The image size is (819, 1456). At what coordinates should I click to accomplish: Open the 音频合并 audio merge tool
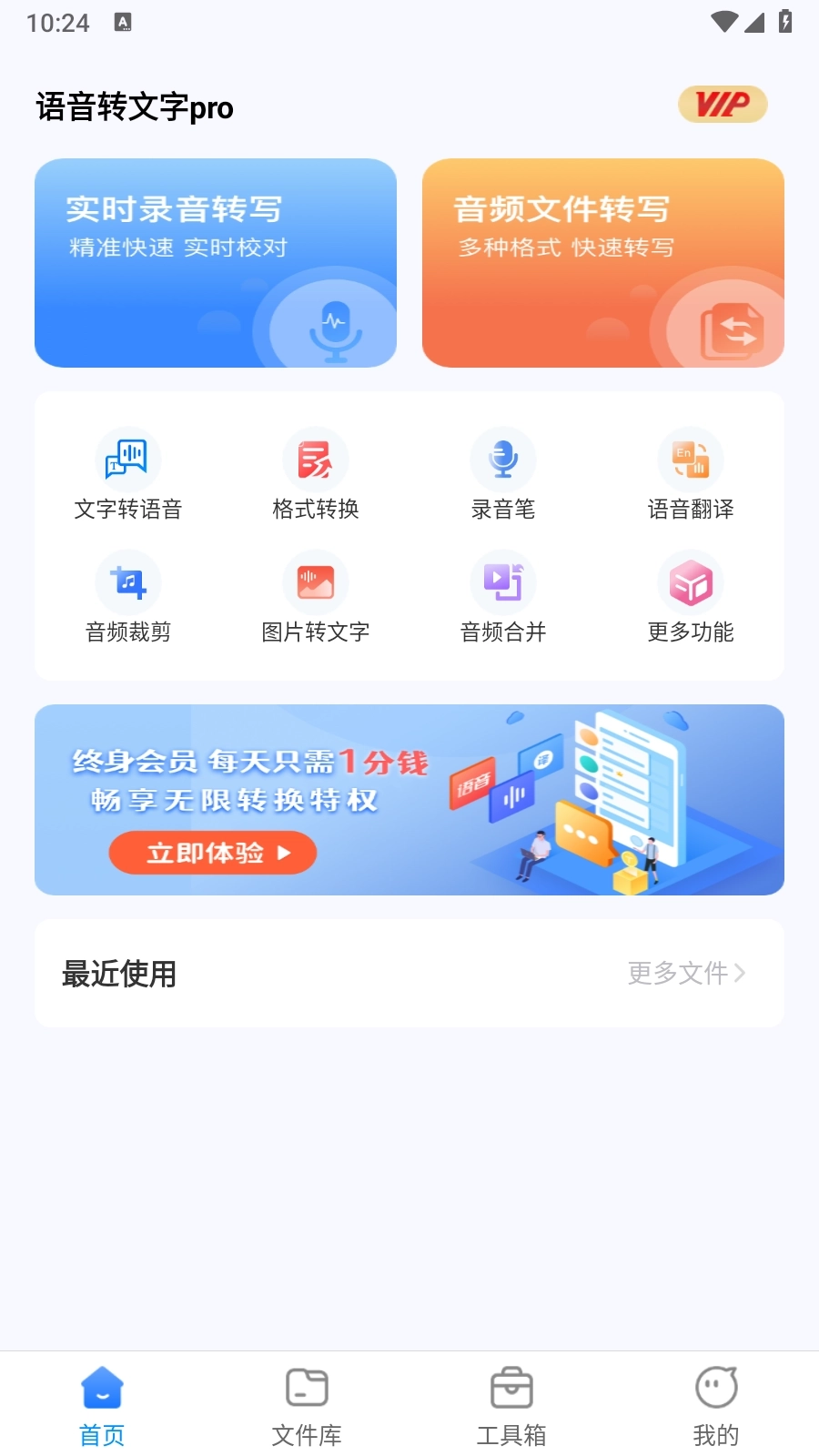click(503, 596)
